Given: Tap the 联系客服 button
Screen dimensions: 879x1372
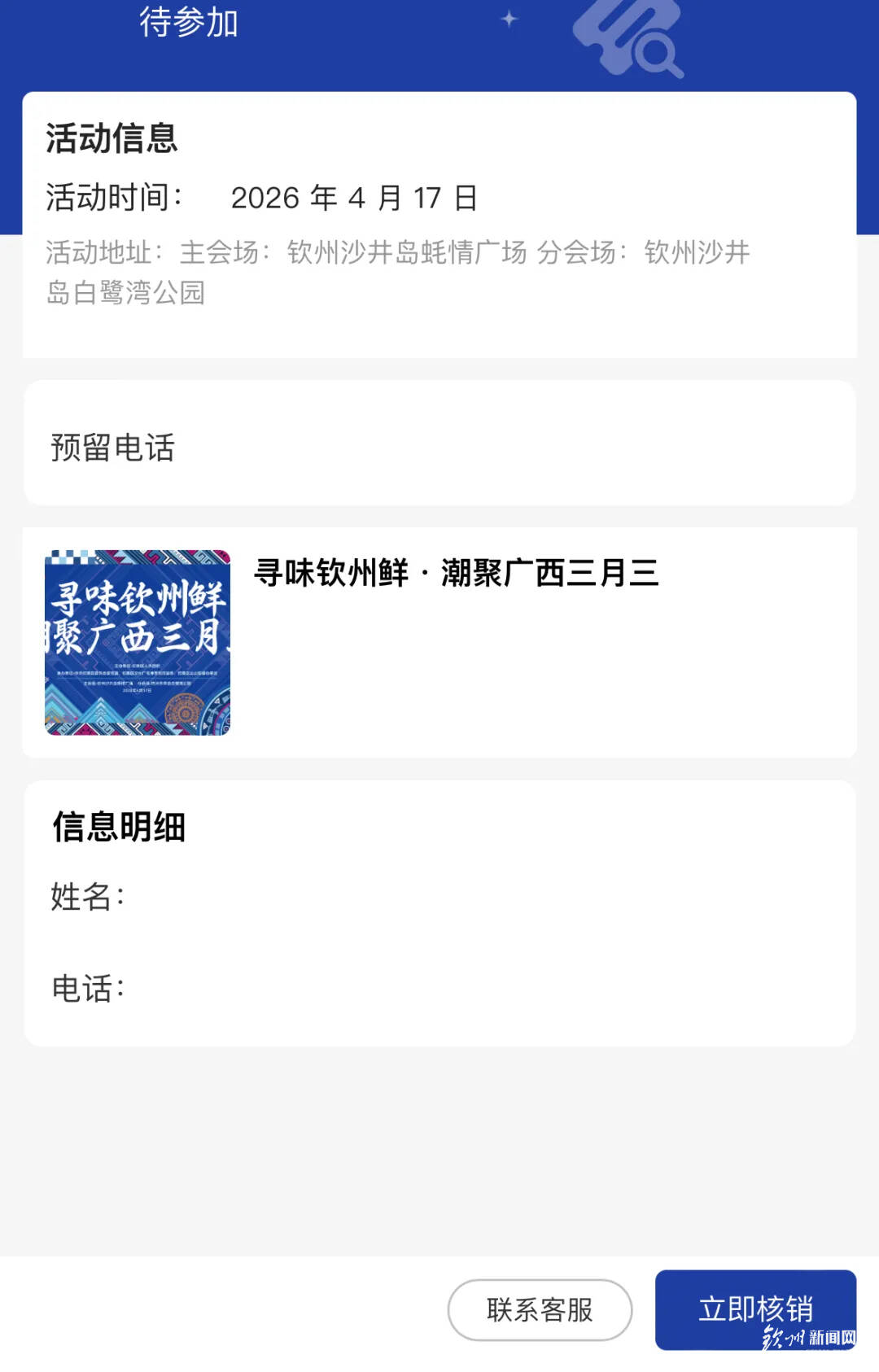Looking at the screenshot, I should [x=540, y=1309].
